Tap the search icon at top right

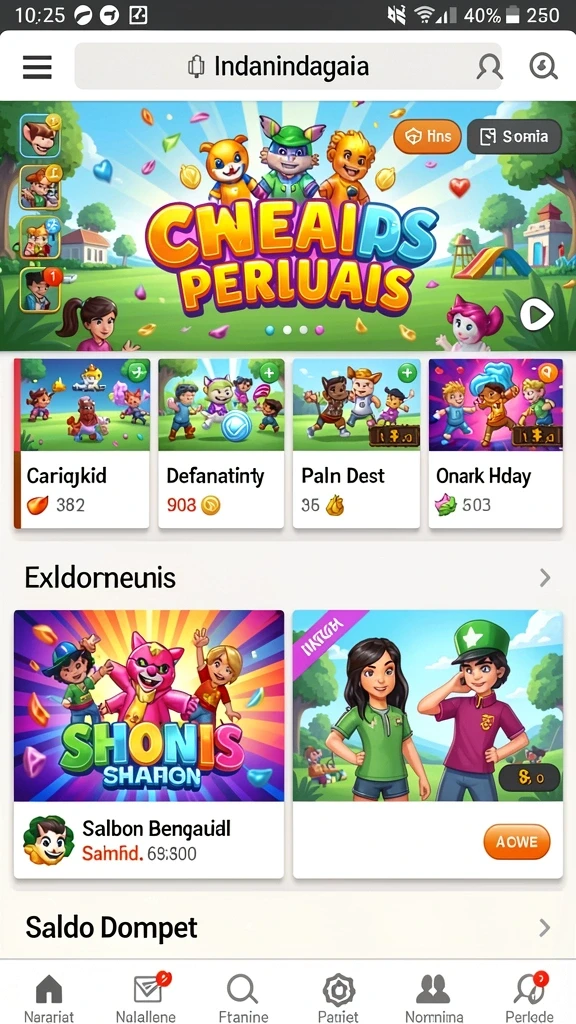pyautogui.click(x=543, y=66)
